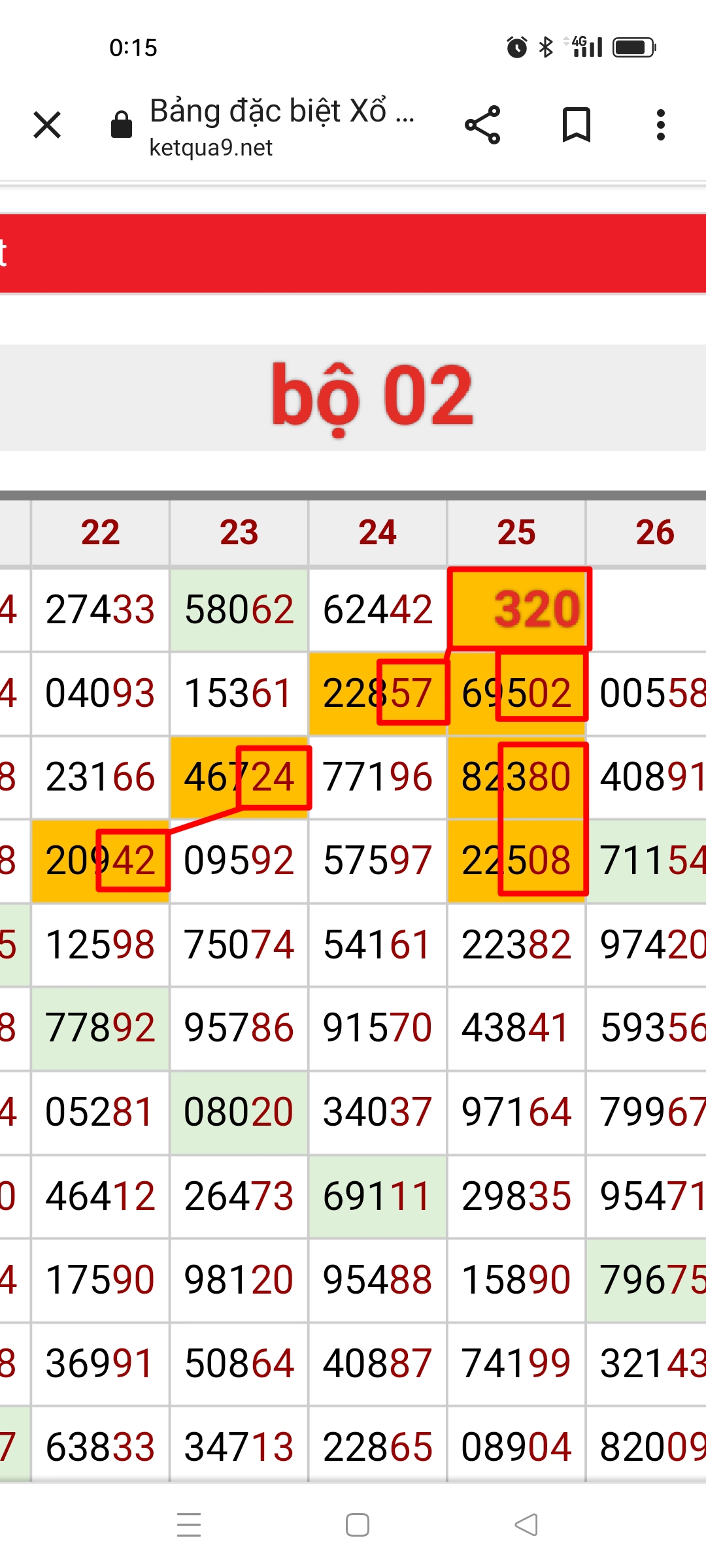
Task: Go to home screen via home button
Action: (358, 1525)
